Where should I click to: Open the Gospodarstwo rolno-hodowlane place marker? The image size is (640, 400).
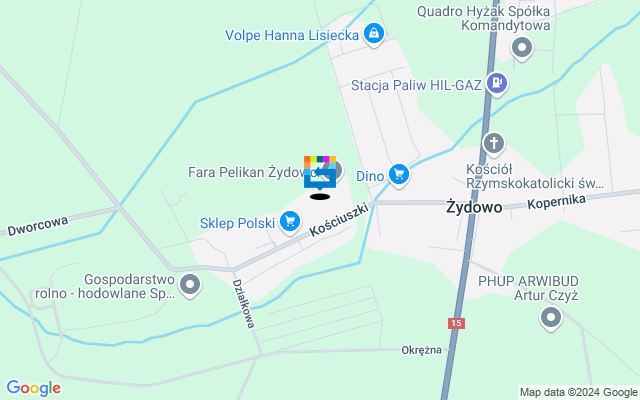[x=191, y=288]
